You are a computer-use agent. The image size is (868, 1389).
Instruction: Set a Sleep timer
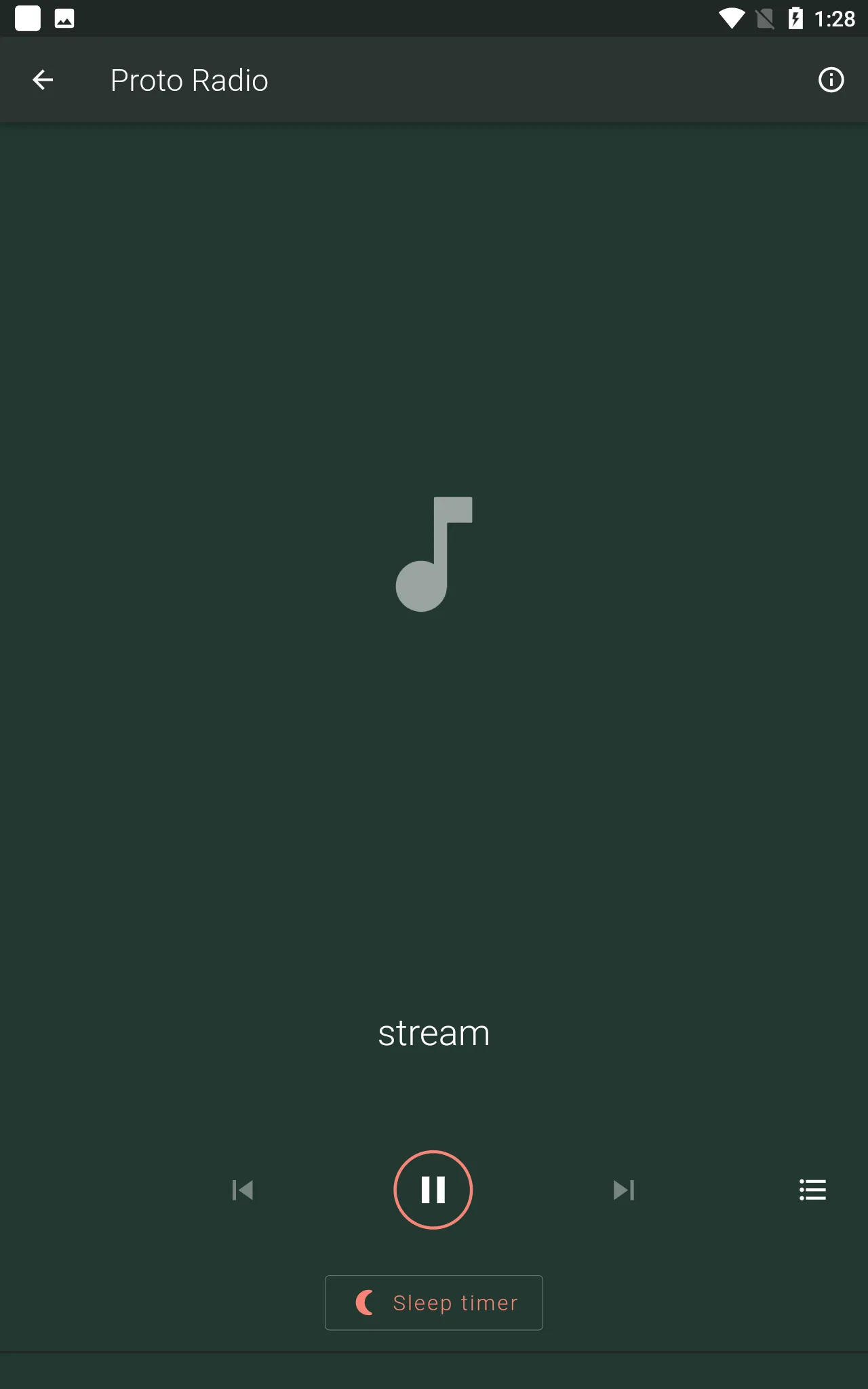[434, 1303]
